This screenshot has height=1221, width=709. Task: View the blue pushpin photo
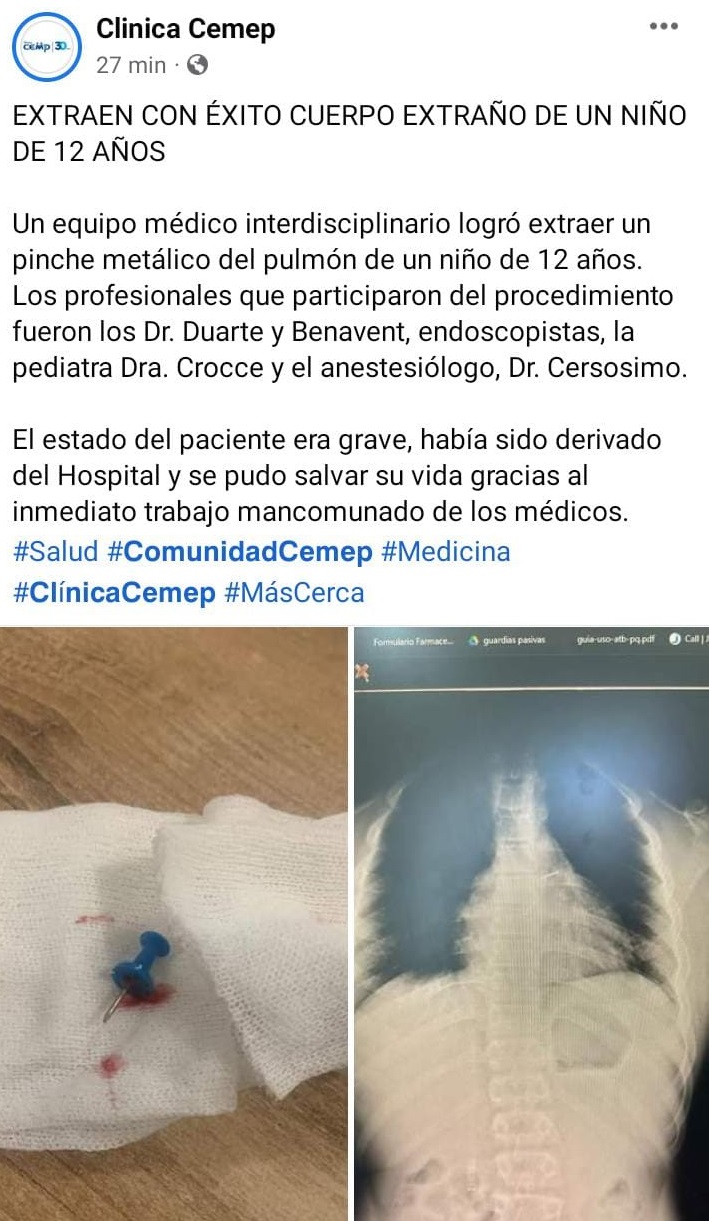(173, 923)
